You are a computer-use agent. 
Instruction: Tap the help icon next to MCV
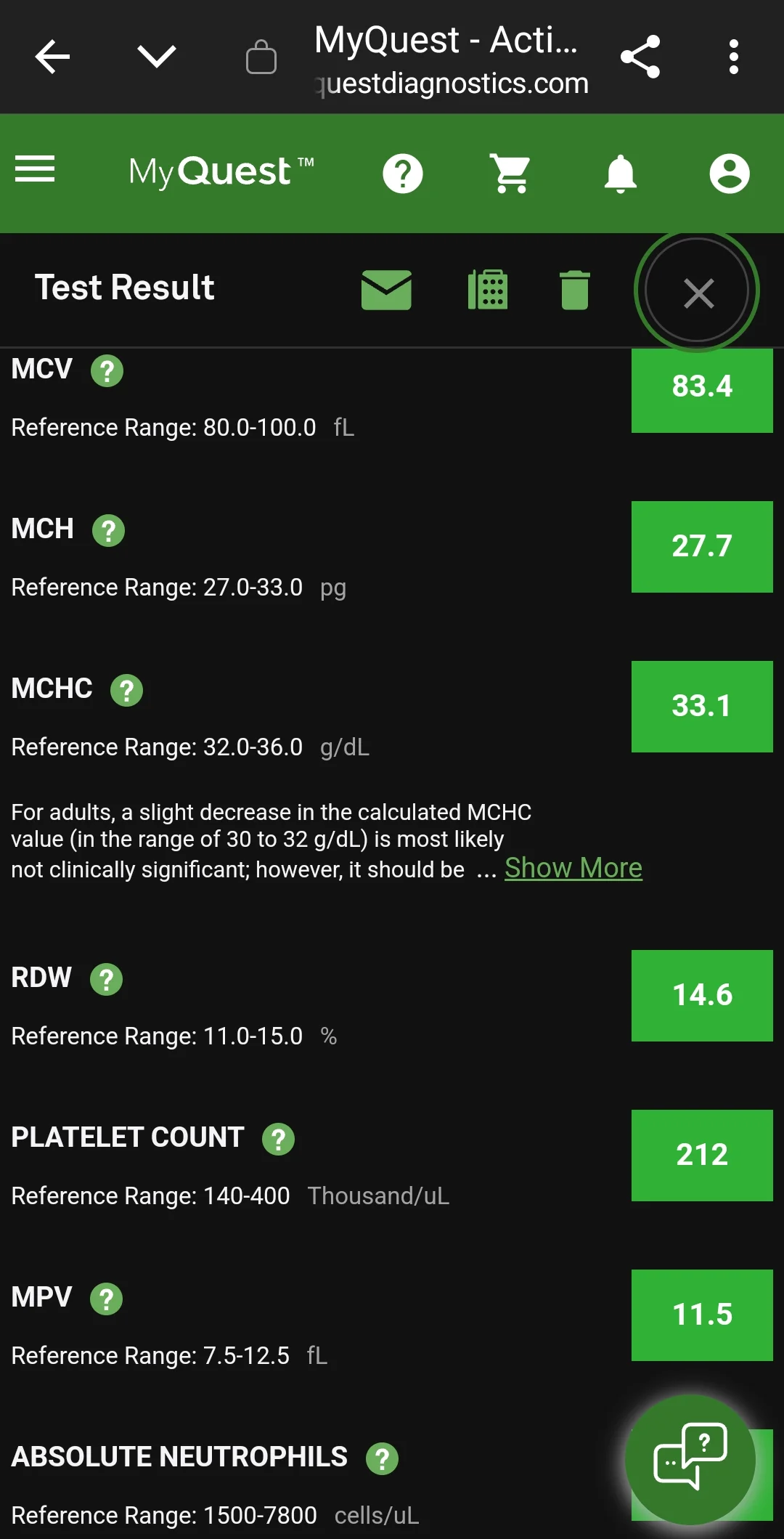(x=107, y=371)
